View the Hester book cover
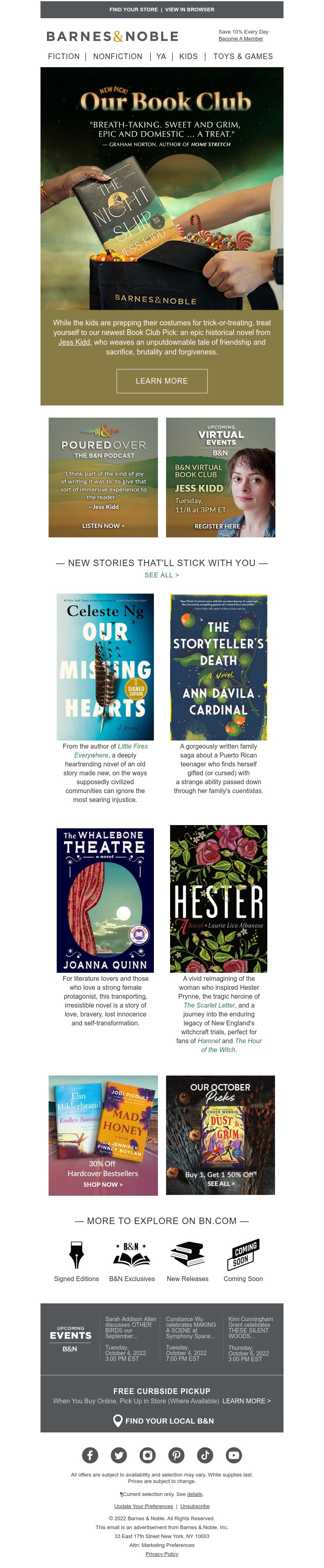Viewport: 324px width, 1568px height. point(218,898)
